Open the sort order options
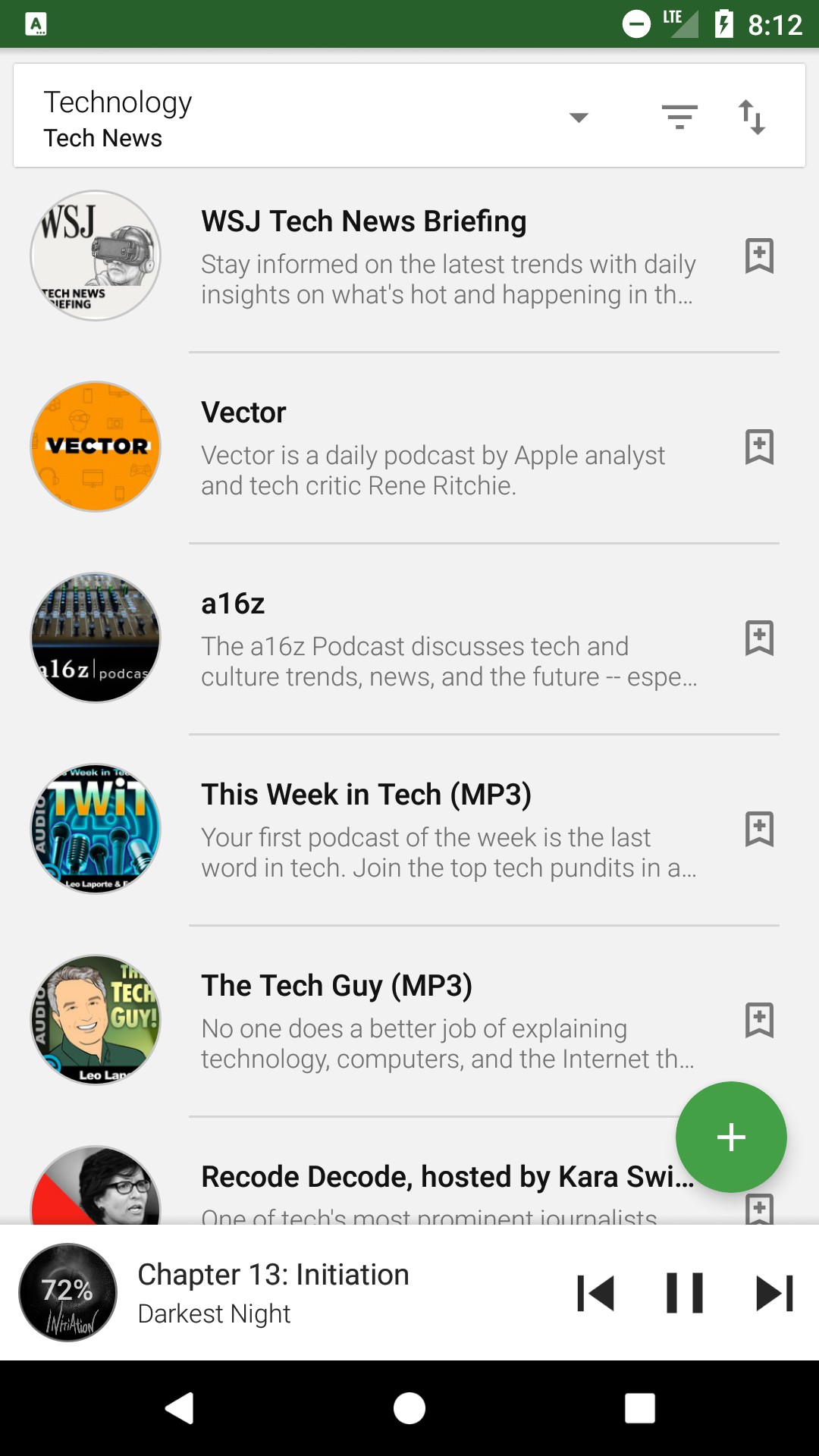Screen dimensions: 819x1456 pos(752,117)
